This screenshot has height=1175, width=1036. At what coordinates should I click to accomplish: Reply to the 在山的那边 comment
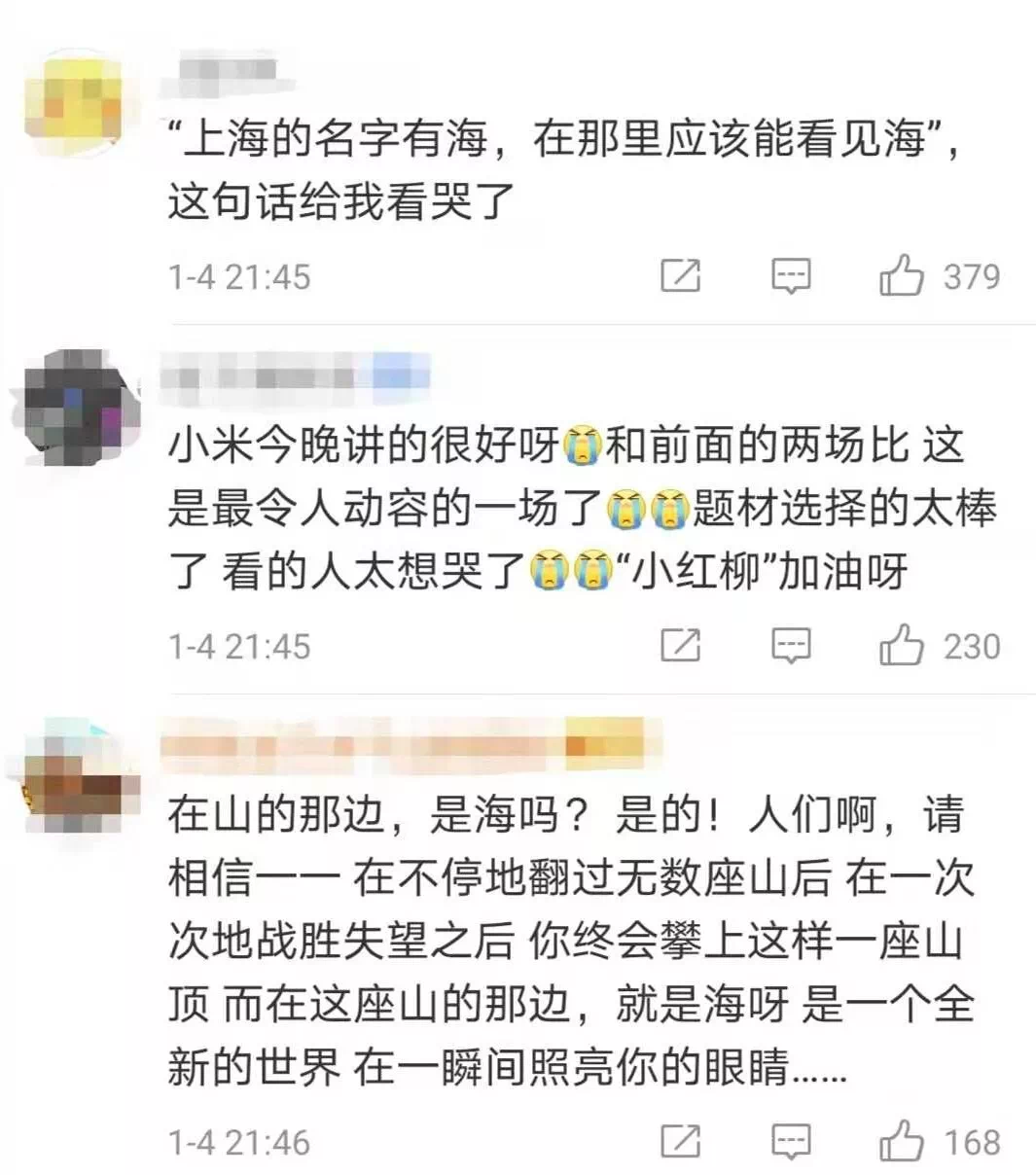pos(791,1142)
